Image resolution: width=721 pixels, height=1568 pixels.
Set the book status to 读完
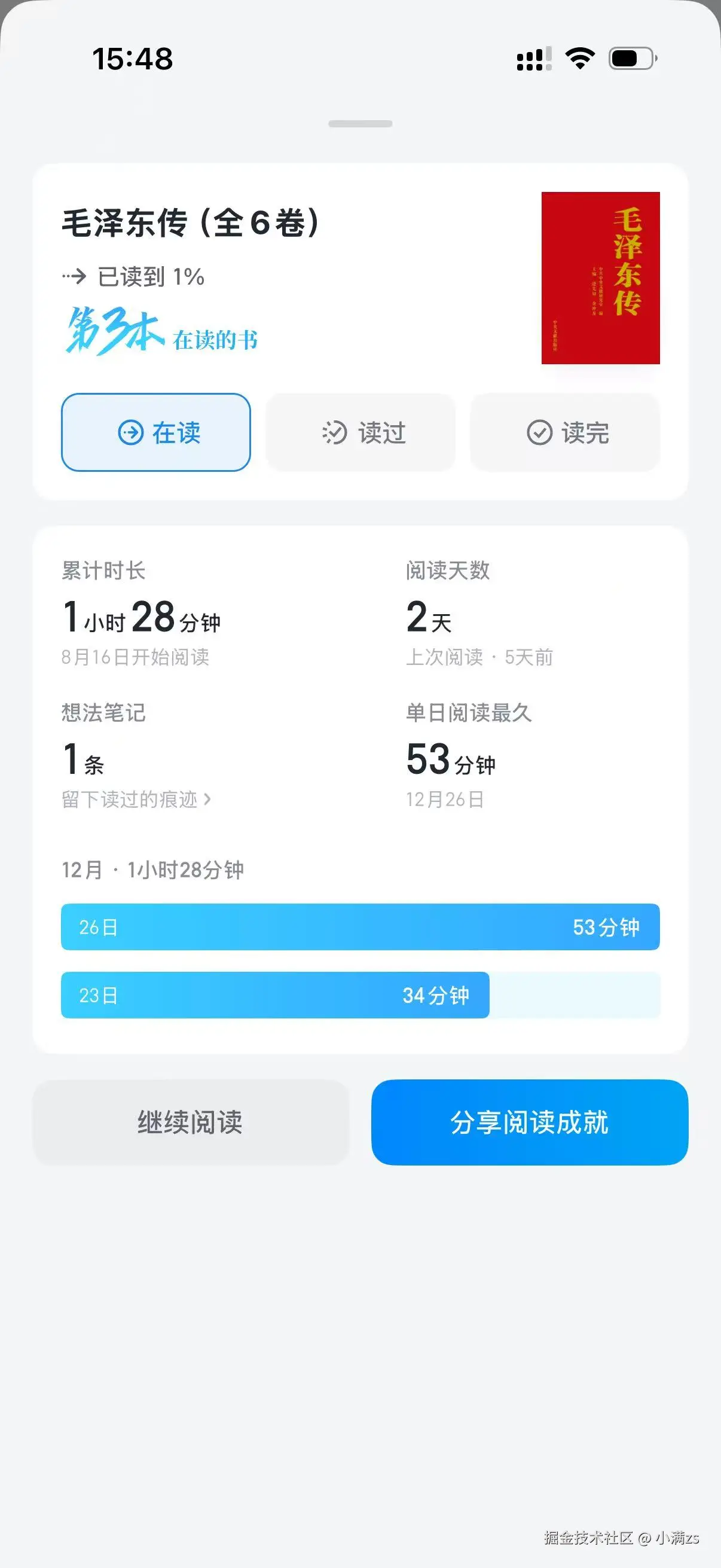565,432
